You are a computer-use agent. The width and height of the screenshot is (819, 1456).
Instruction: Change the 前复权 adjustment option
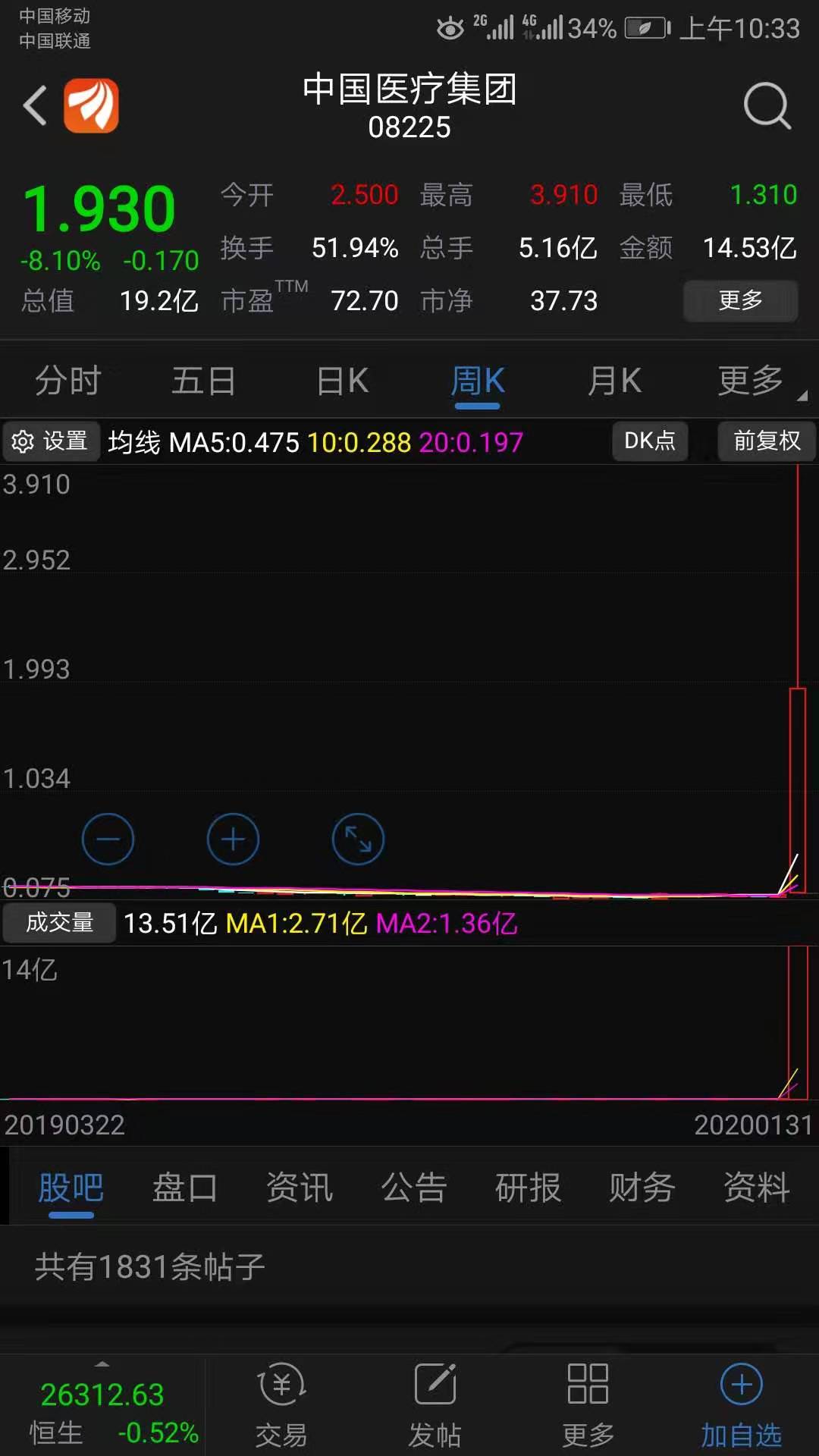(x=767, y=441)
